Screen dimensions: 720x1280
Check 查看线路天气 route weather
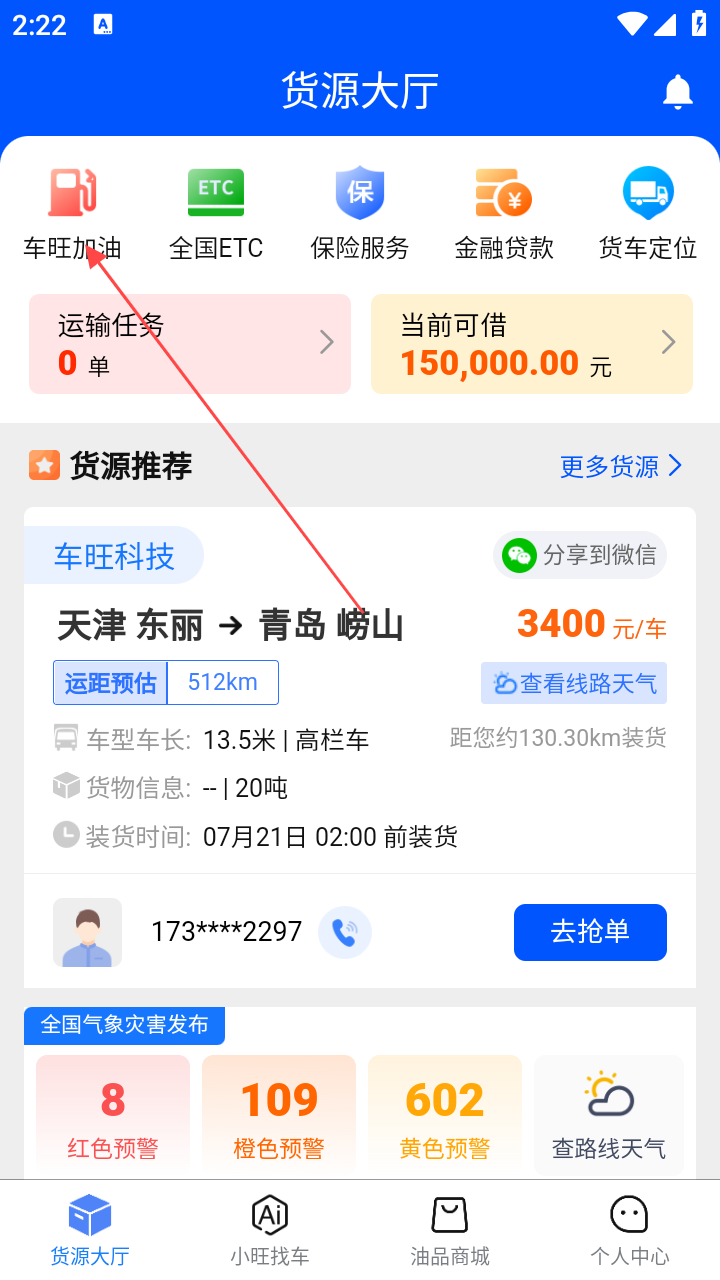click(x=574, y=683)
